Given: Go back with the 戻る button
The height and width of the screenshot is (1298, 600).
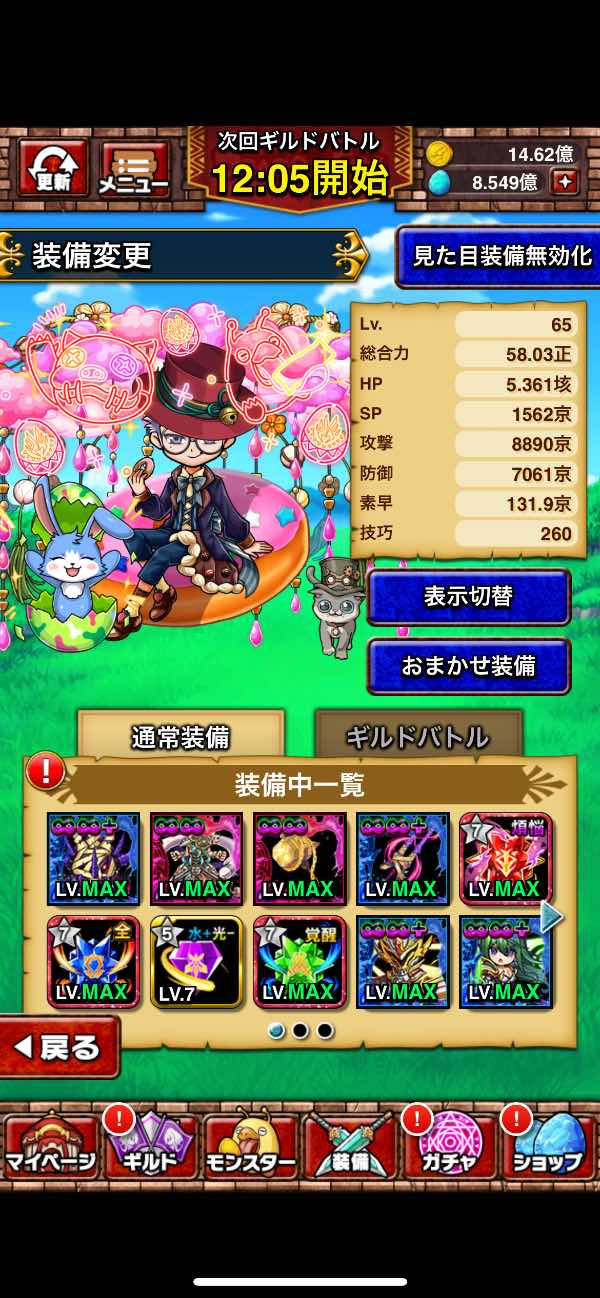Looking at the screenshot, I should tap(58, 1047).
